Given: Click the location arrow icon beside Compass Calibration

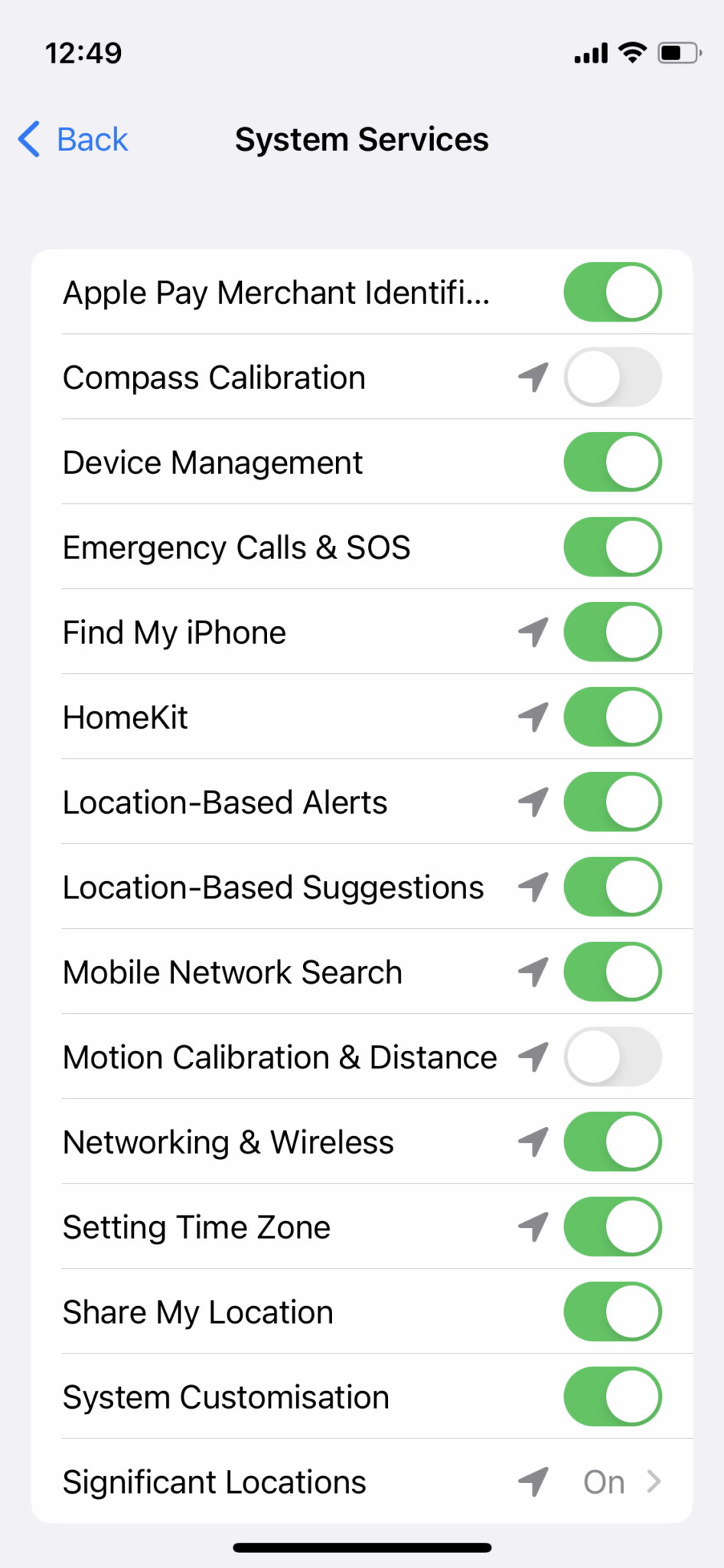Looking at the screenshot, I should pyautogui.click(x=533, y=377).
